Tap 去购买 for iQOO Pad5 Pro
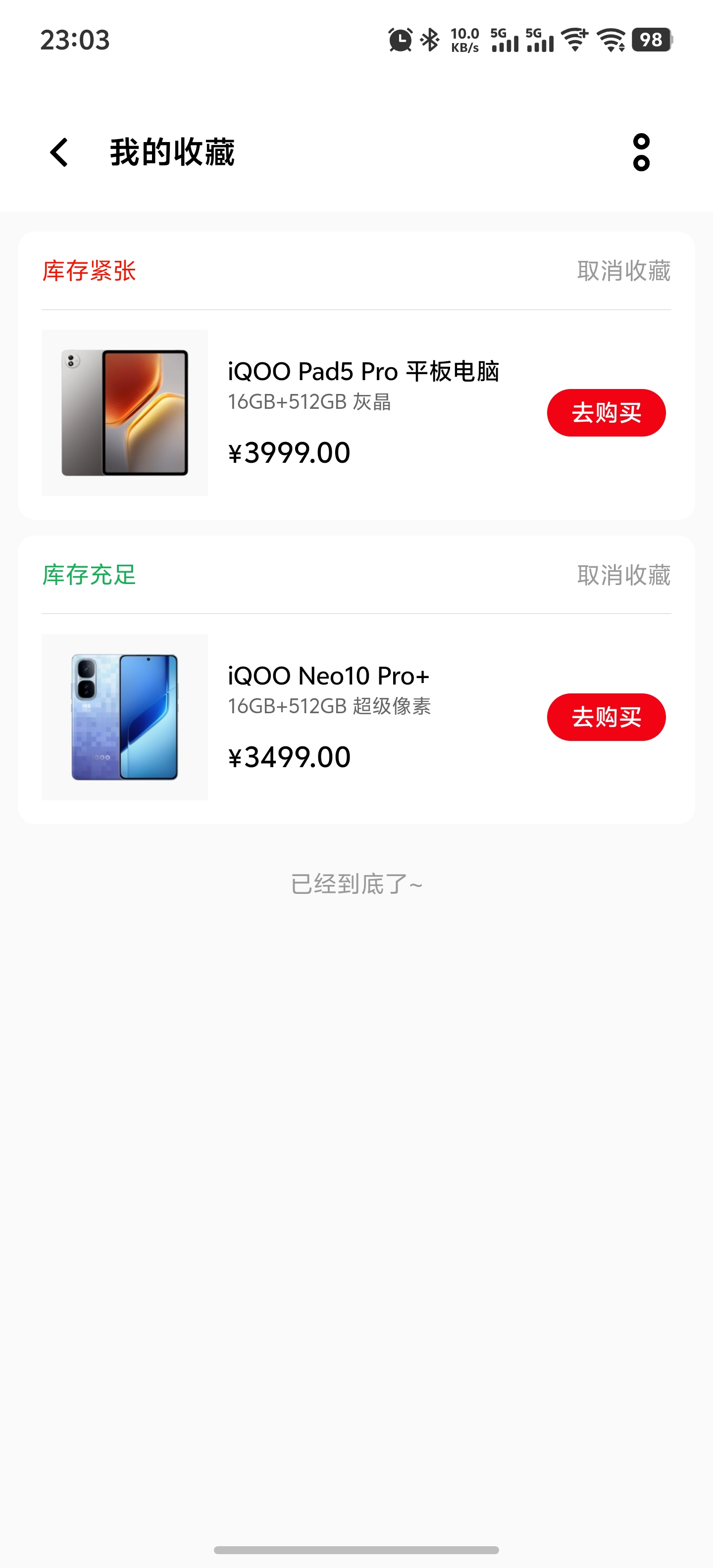713x1568 pixels. 606,413
